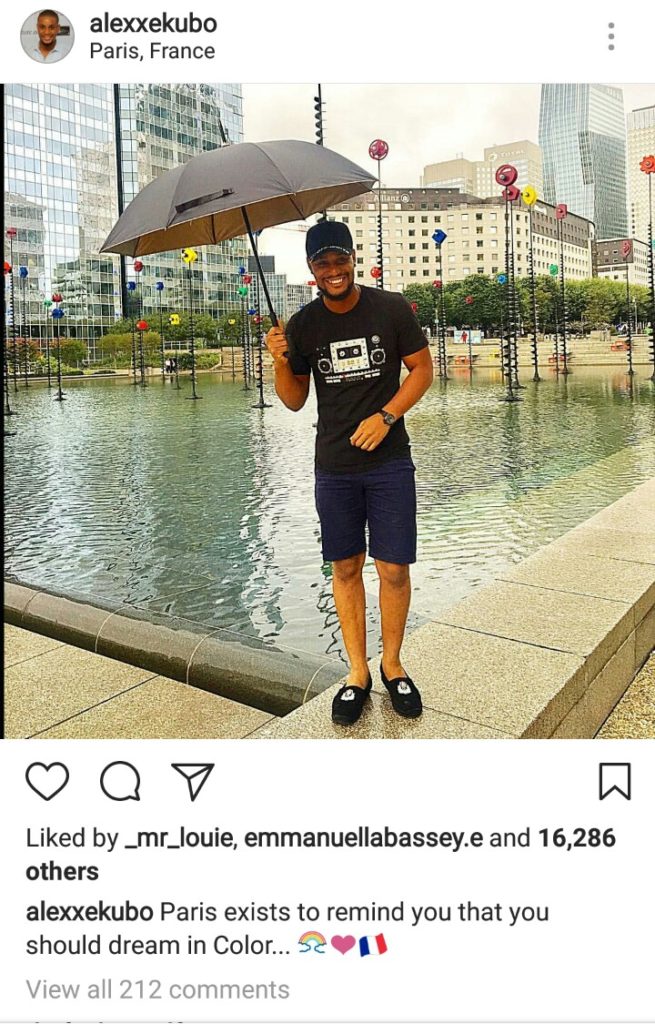Like the post with the heart icon
The image size is (655, 1024).
pyautogui.click(x=47, y=782)
